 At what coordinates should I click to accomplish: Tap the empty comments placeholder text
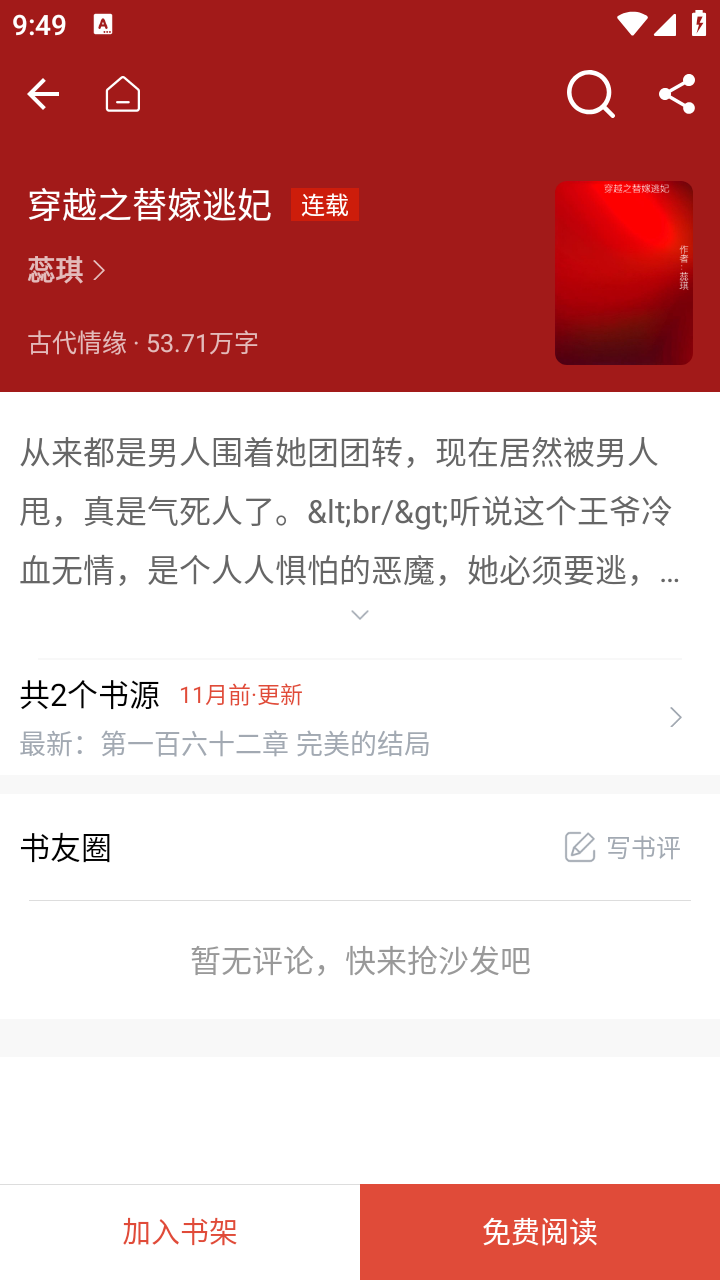[359, 960]
